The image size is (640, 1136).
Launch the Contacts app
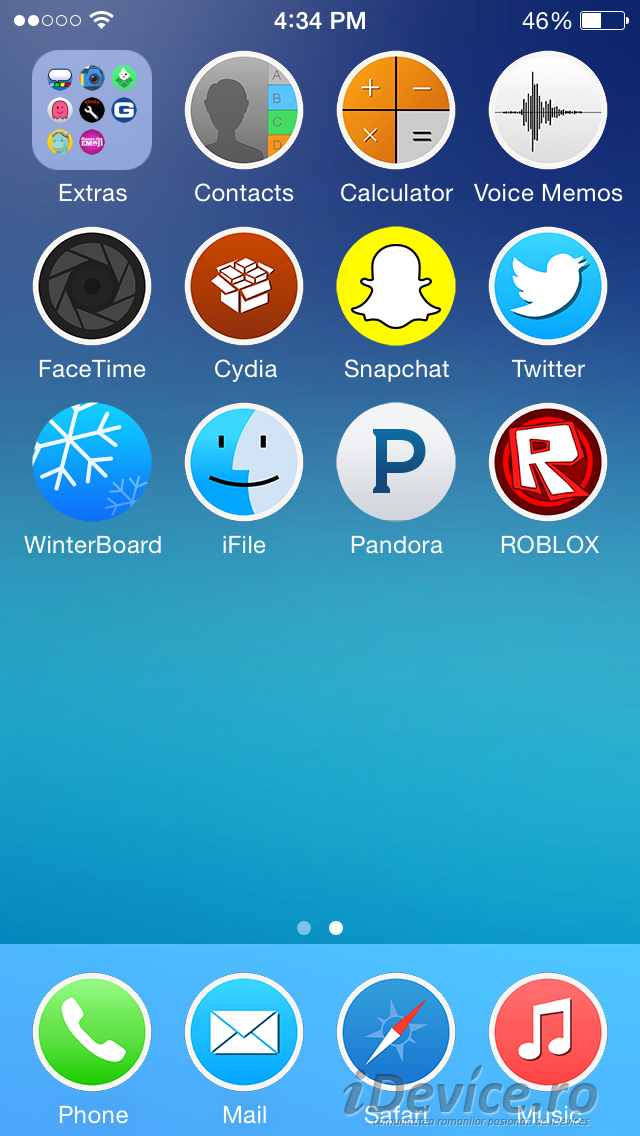[x=244, y=110]
